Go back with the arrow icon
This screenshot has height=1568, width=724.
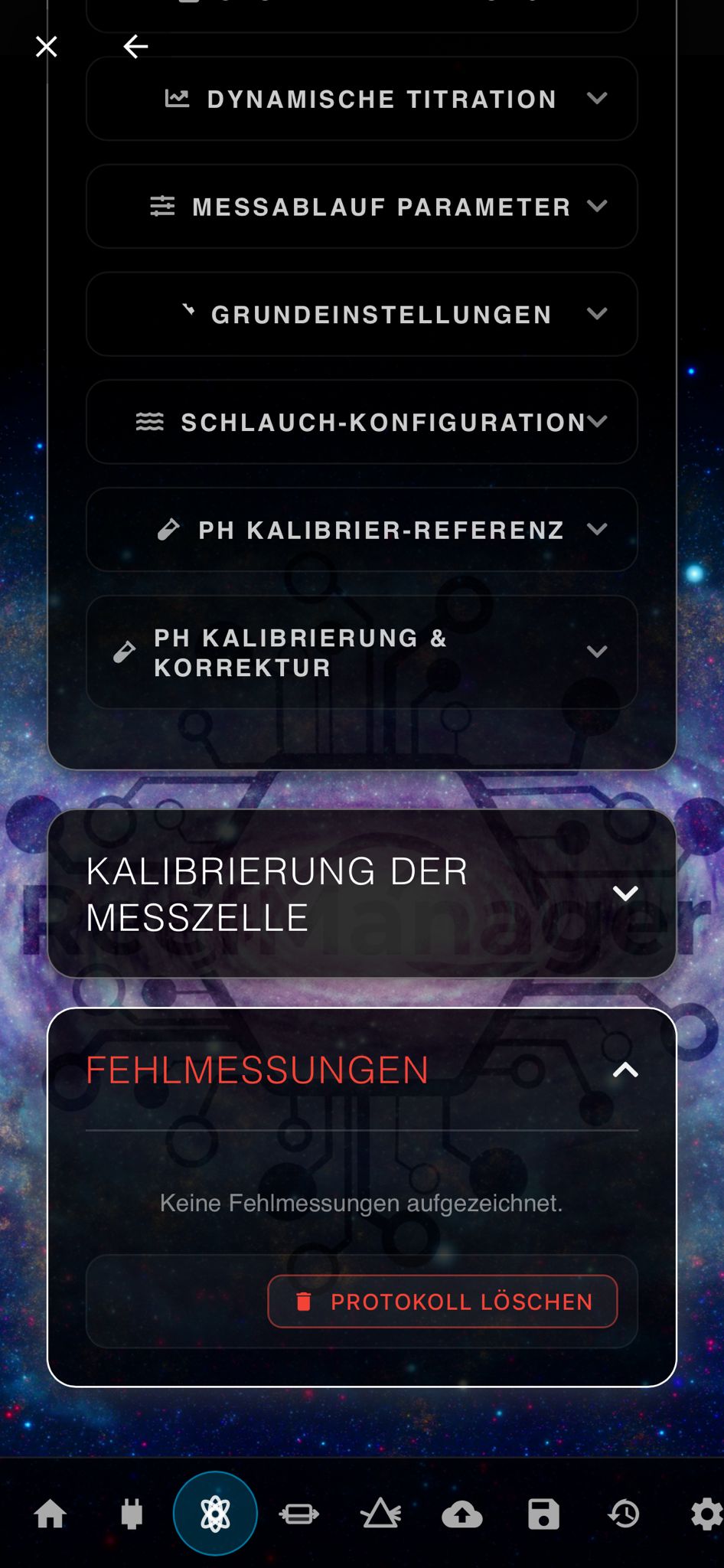135,47
